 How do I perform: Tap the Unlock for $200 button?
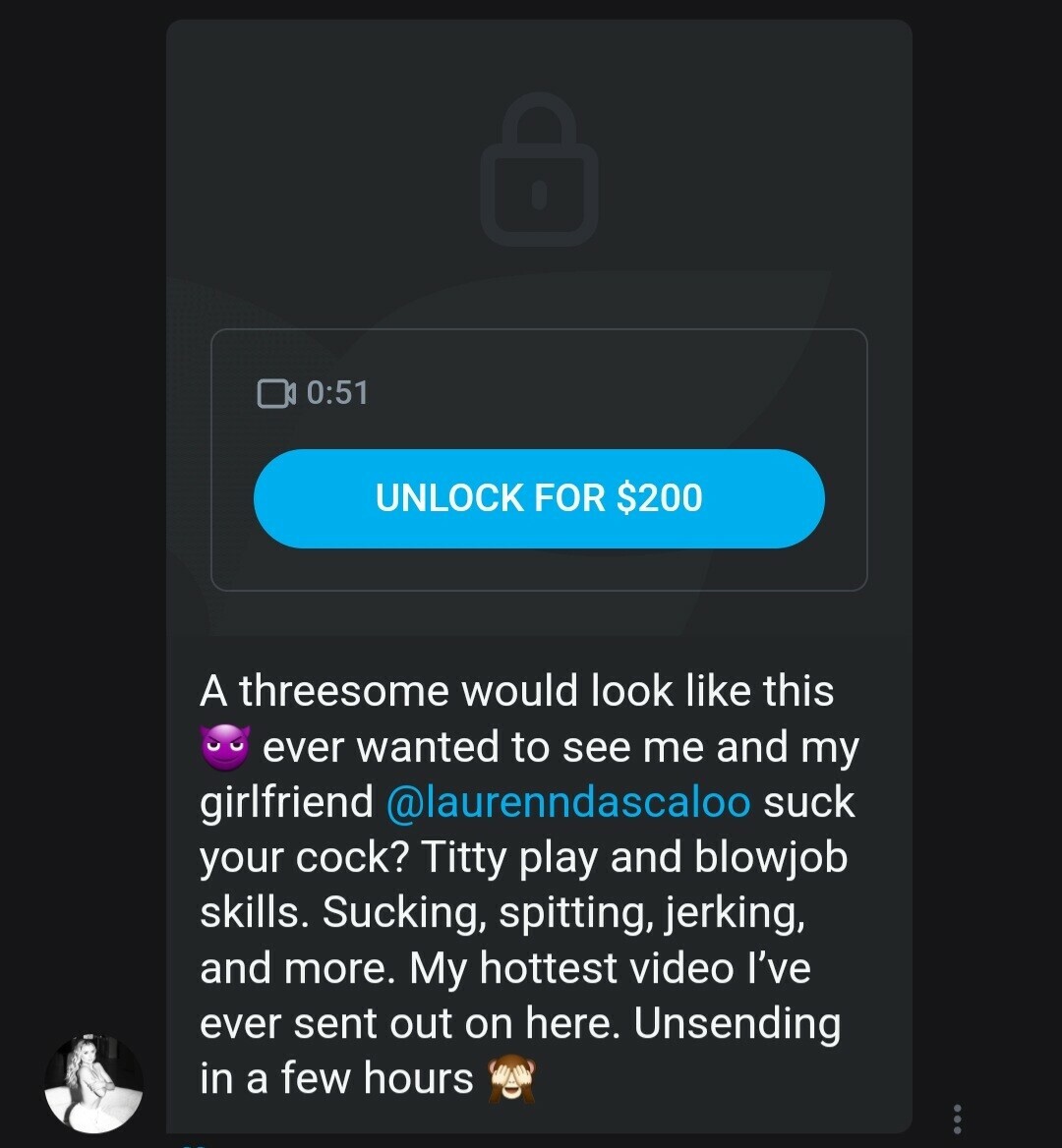click(539, 498)
